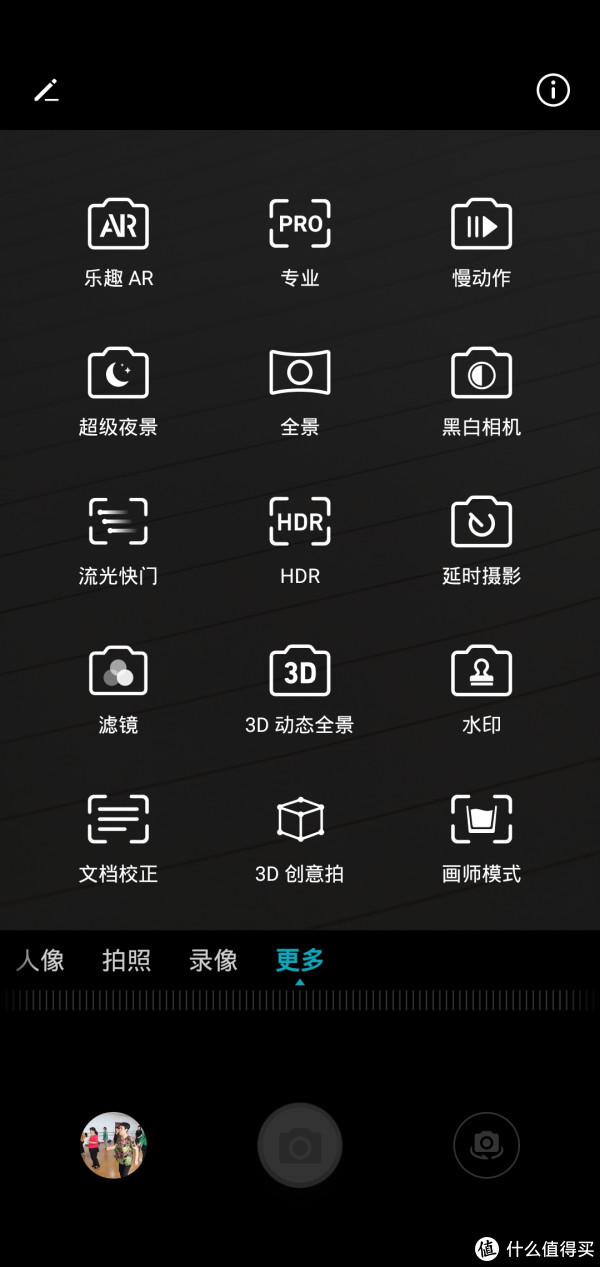
Task: Tap the edit pencil icon
Action: pos(46,90)
